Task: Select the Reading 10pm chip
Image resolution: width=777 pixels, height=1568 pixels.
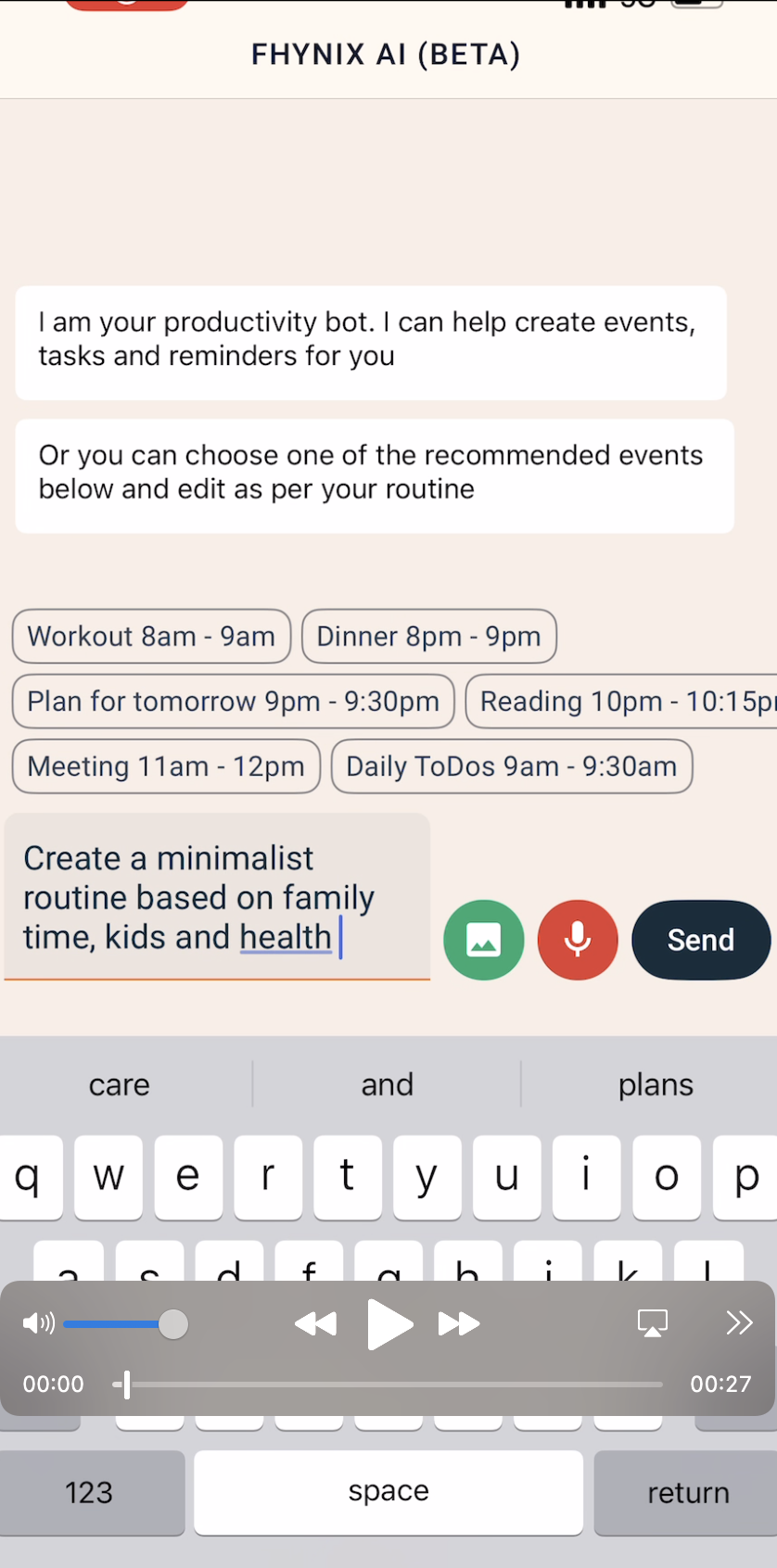Action: coord(621,702)
